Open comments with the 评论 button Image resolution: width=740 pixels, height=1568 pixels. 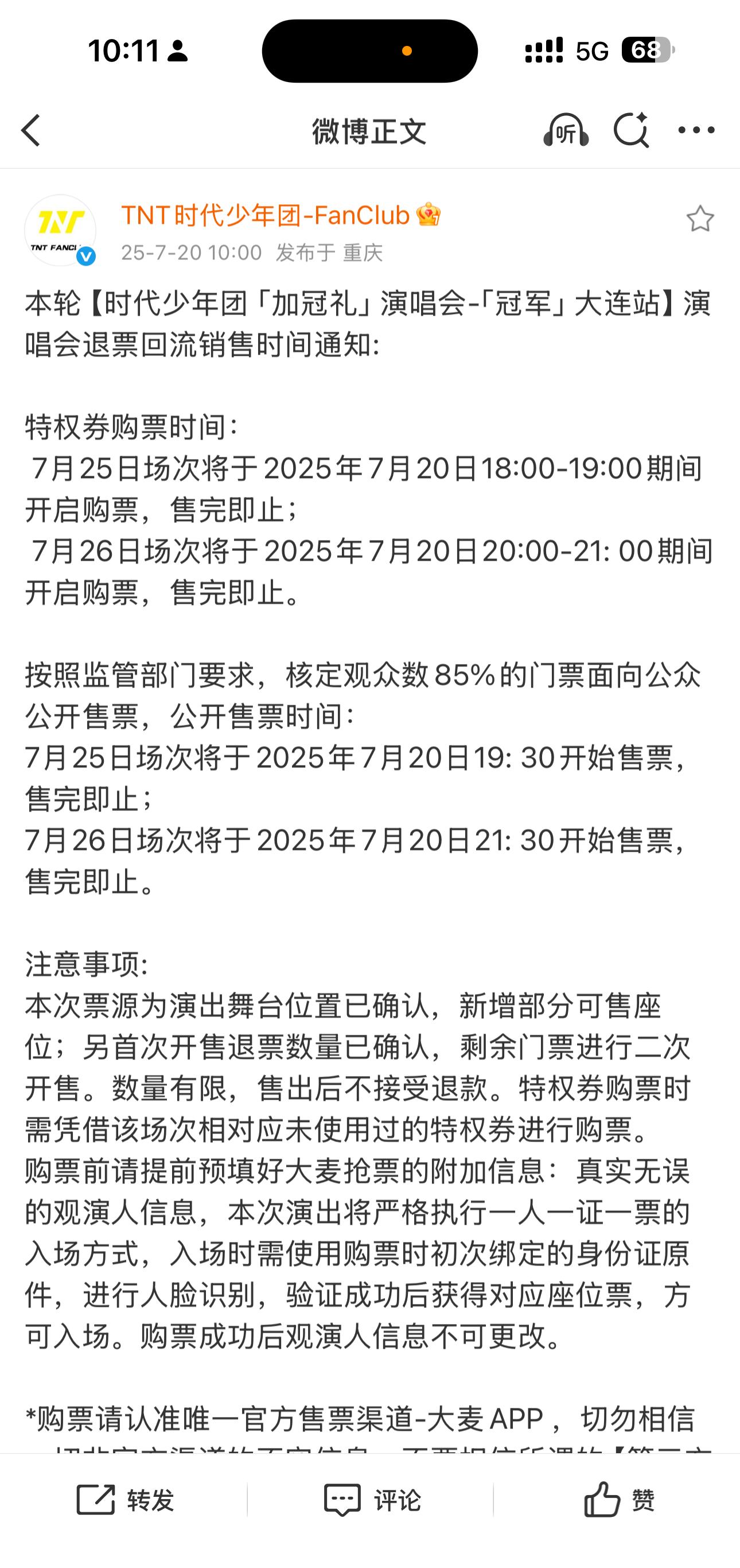coord(372,1500)
